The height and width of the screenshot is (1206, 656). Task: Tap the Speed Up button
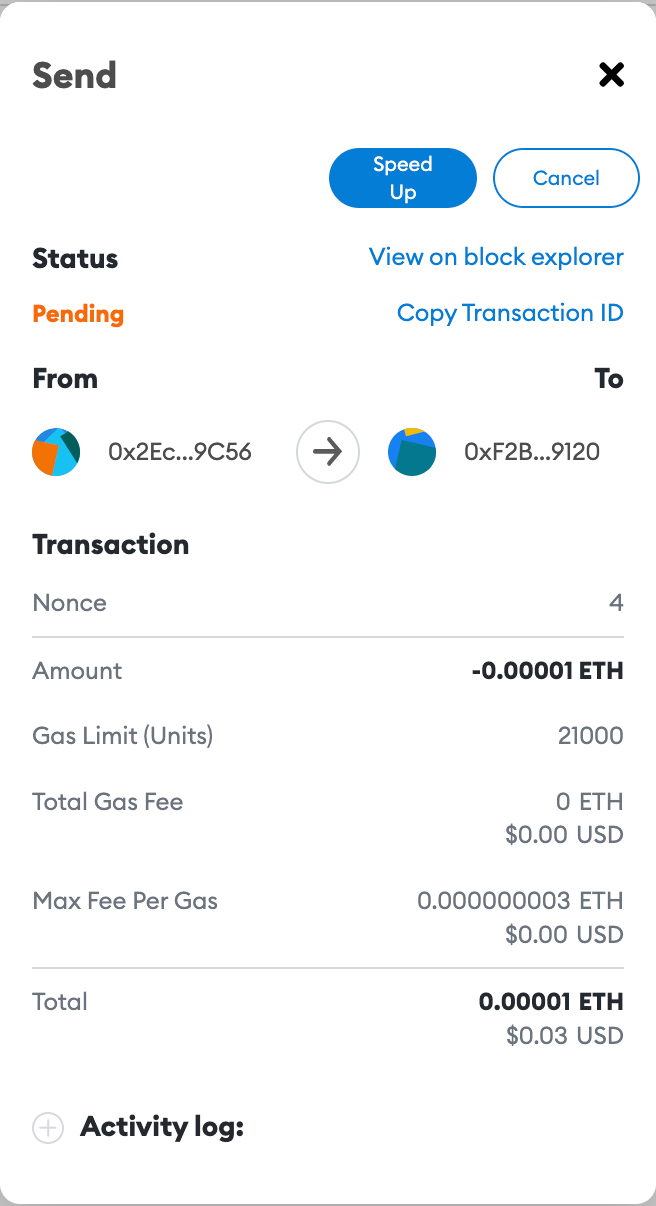[x=402, y=178]
